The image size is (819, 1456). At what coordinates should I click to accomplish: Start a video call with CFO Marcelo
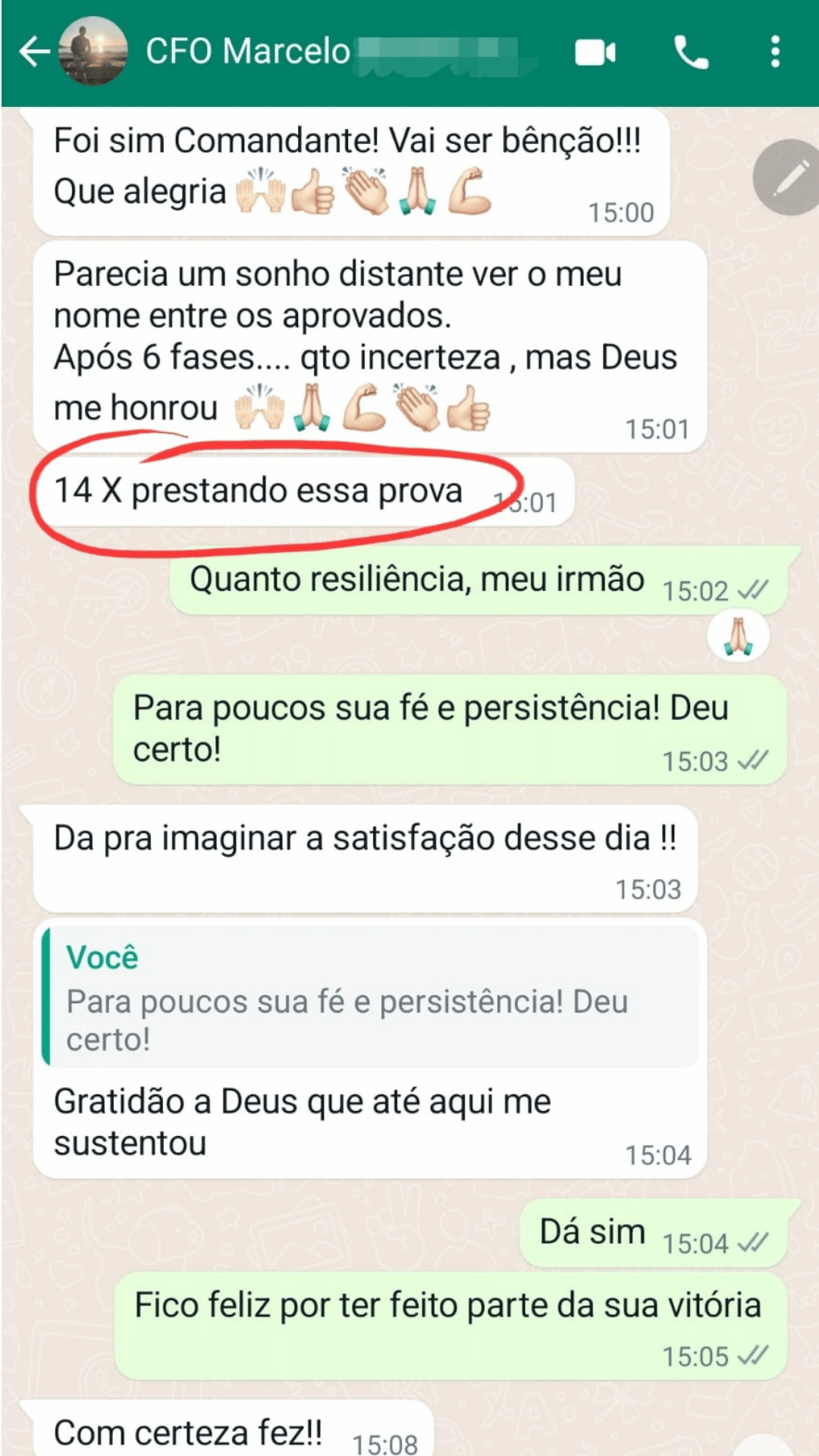tap(595, 52)
